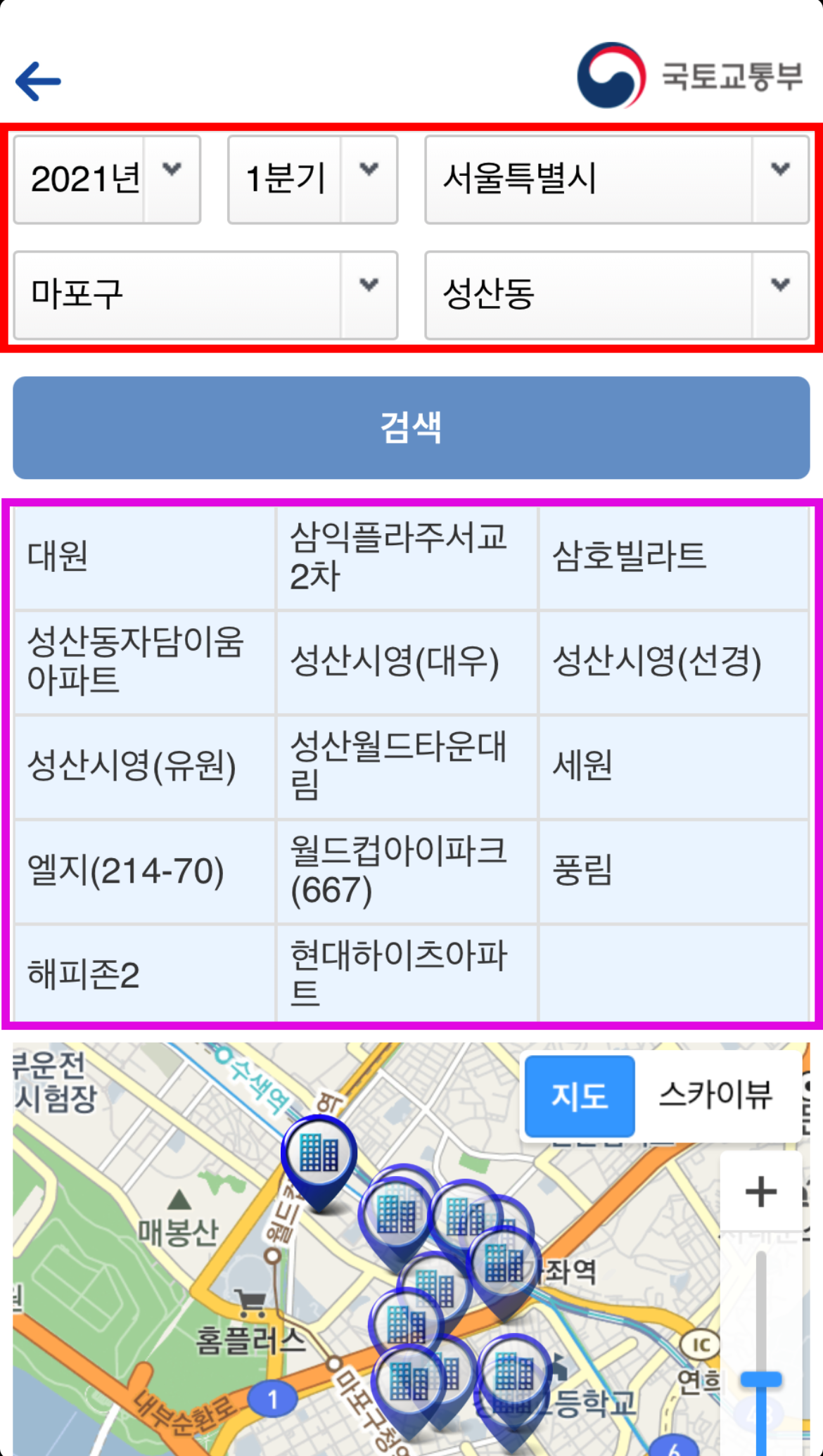
Task: Switch the map to 스카이뷰
Action: coord(715,1095)
